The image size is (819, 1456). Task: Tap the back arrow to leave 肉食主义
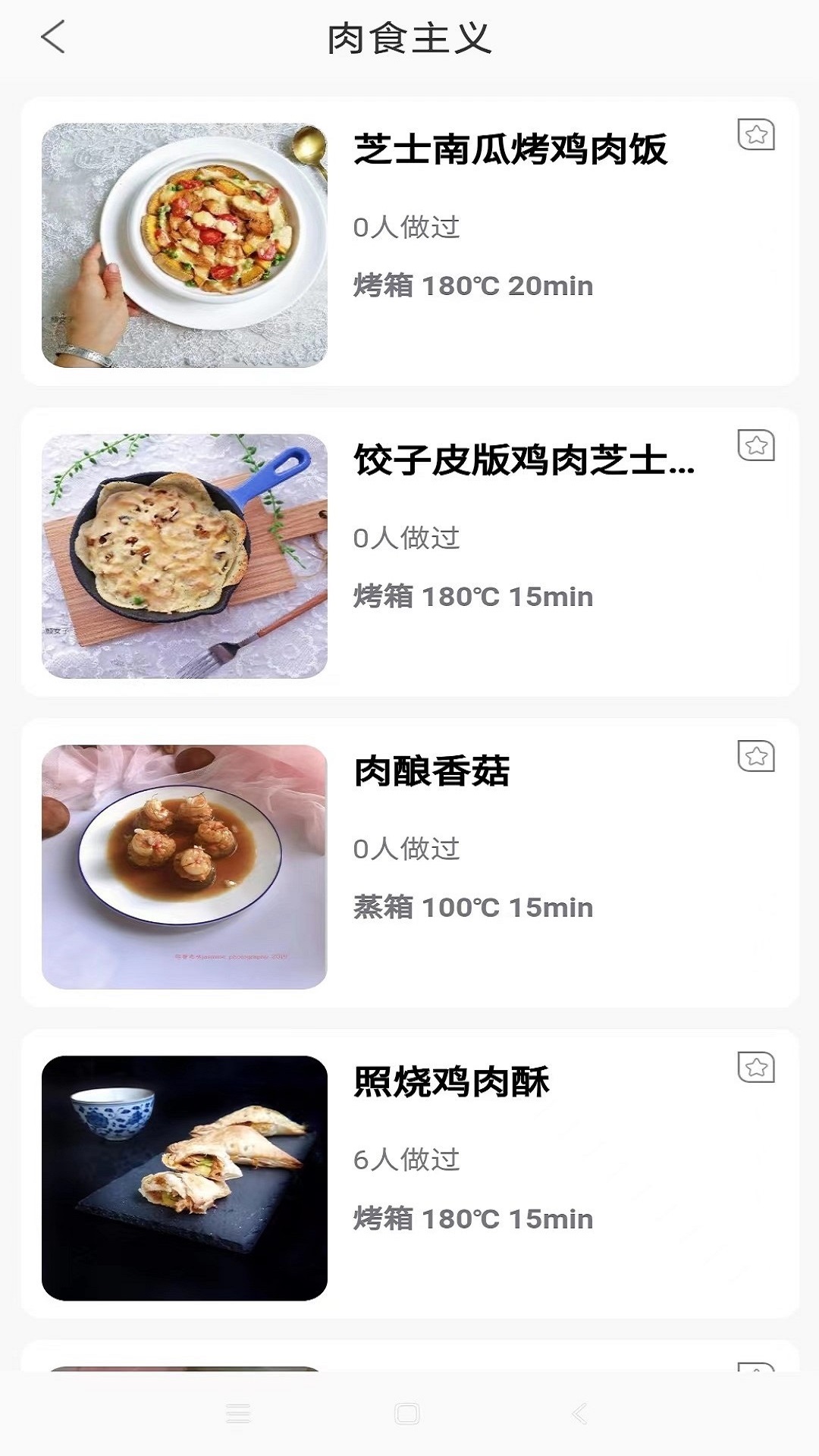(x=52, y=37)
